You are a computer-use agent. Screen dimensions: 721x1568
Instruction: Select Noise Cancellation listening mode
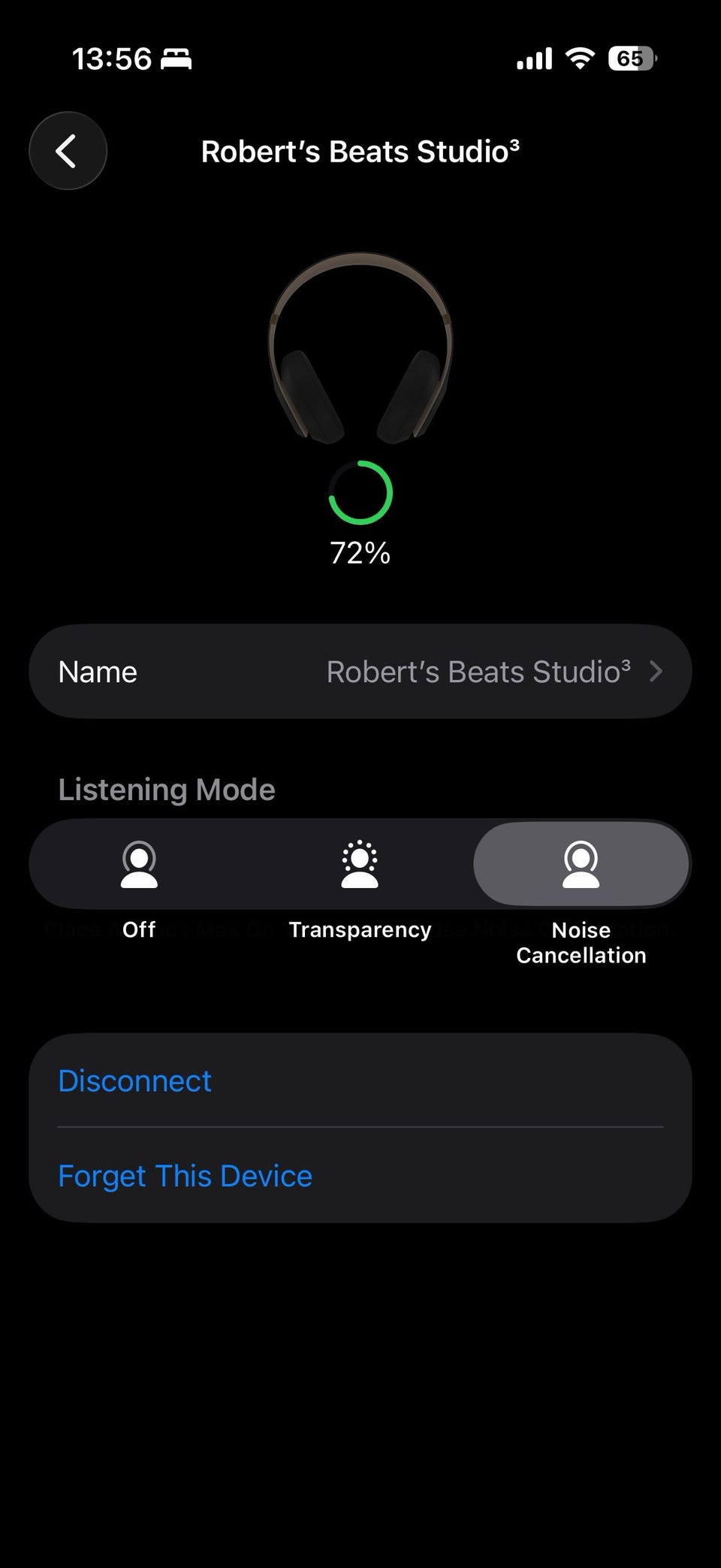(x=581, y=864)
